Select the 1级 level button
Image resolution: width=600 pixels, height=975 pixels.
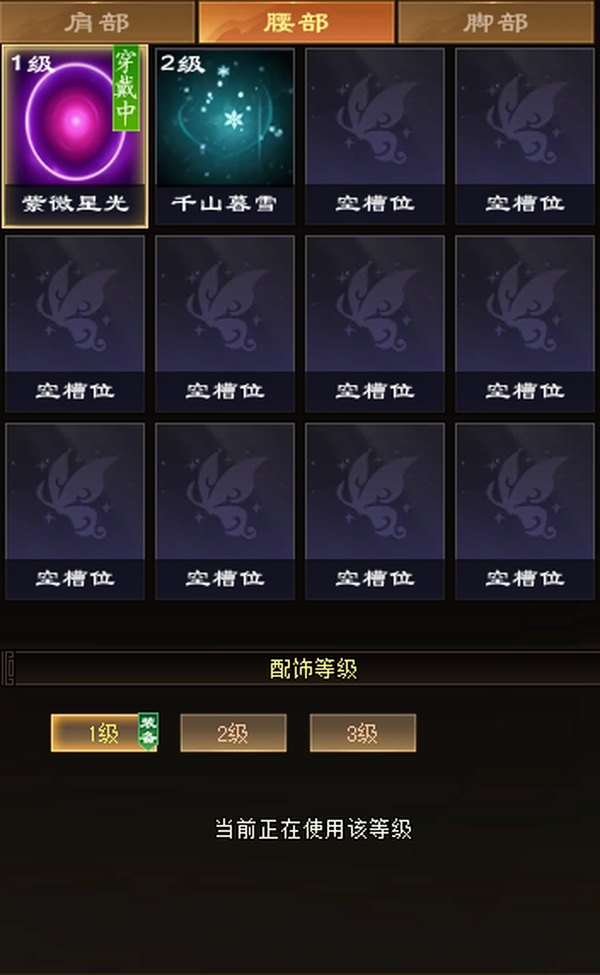104,733
